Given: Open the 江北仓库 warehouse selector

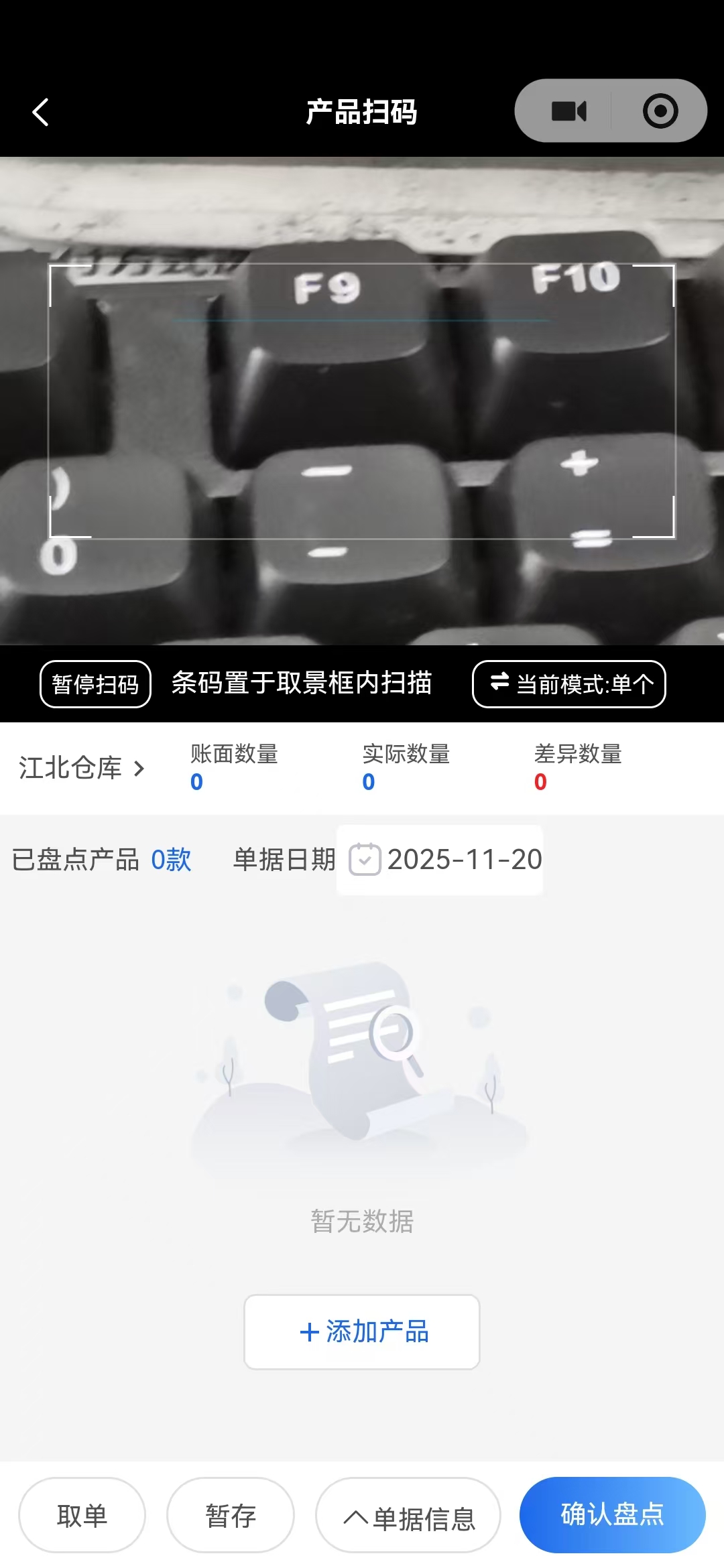Looking at the screenshot, I should (x=81, y=768).
